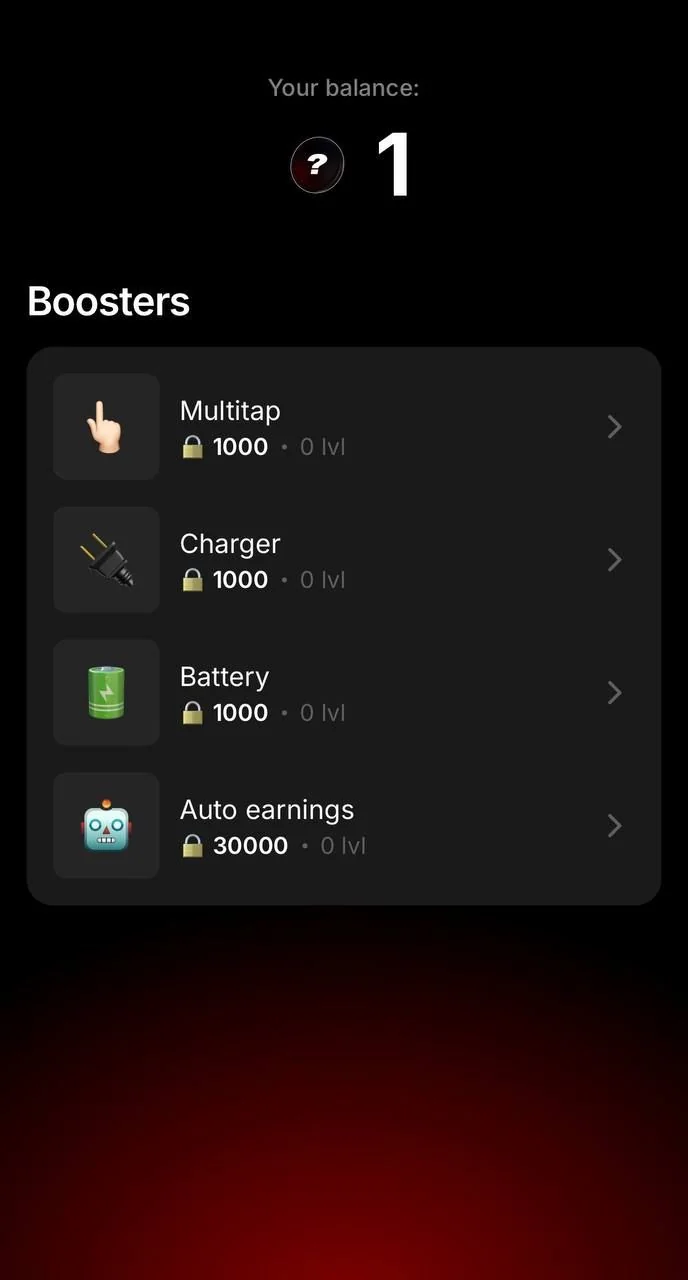View the Battery booster details
Image resolution: width=688 pixels, height=1280 pixels.
click(343, 693)
